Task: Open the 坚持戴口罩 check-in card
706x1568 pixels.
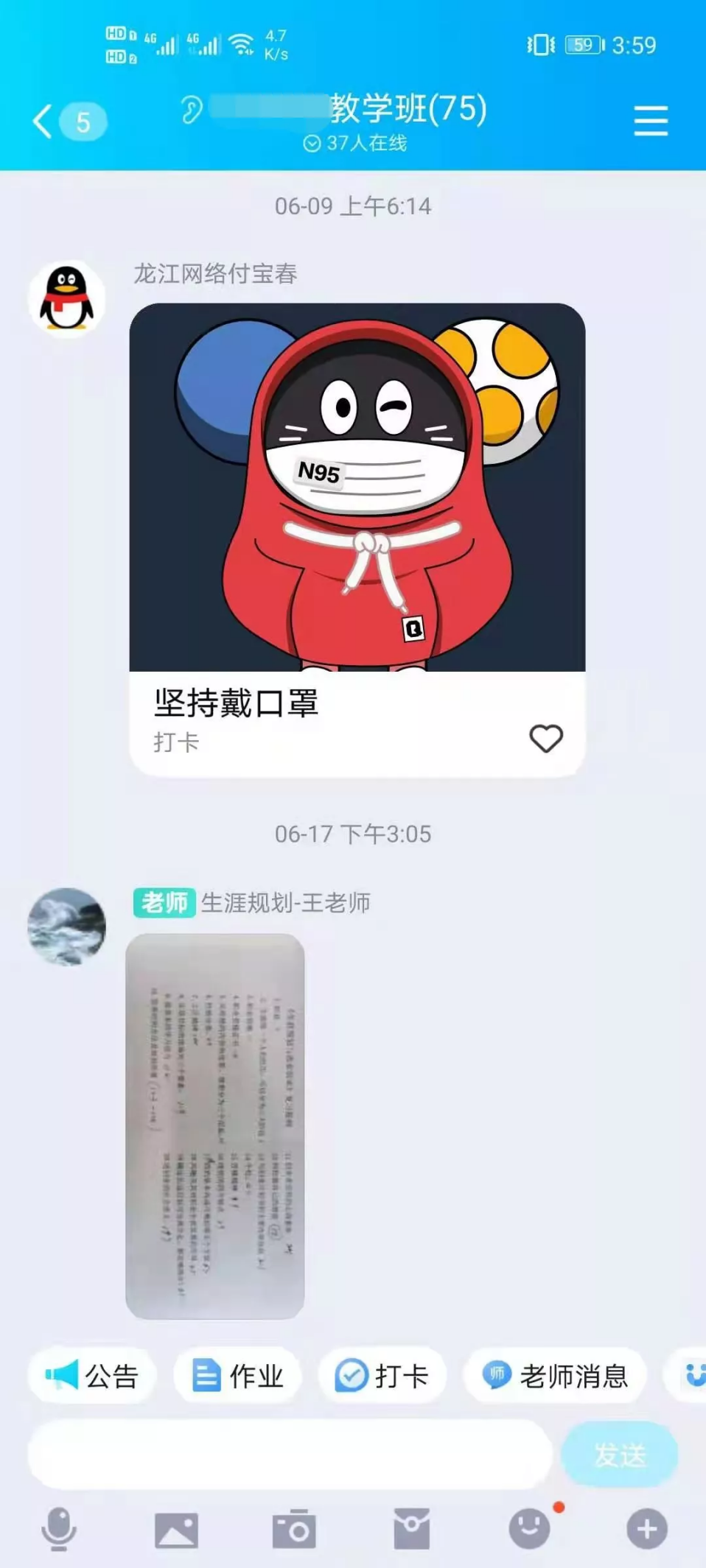Action: tap(357, 516)
